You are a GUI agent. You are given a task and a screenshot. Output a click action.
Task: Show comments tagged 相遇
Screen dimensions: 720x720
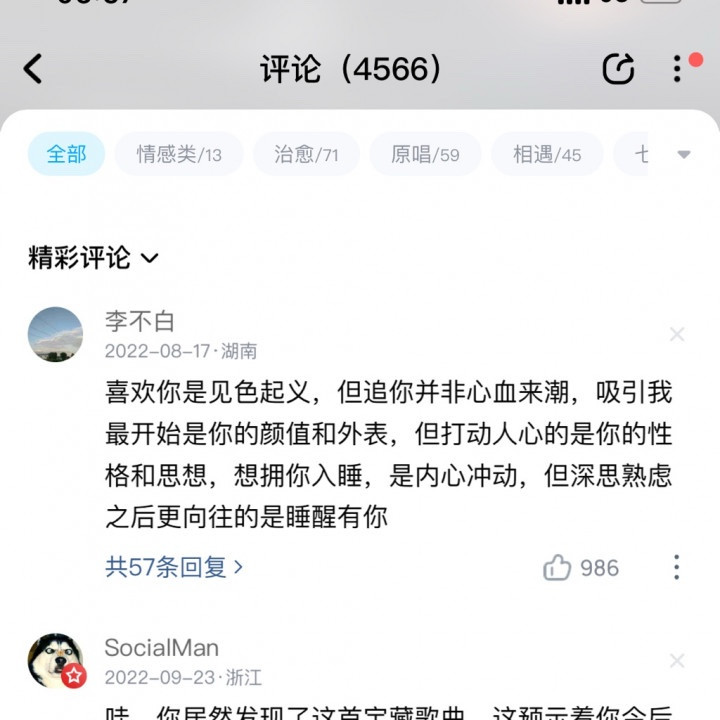(547, 154)
